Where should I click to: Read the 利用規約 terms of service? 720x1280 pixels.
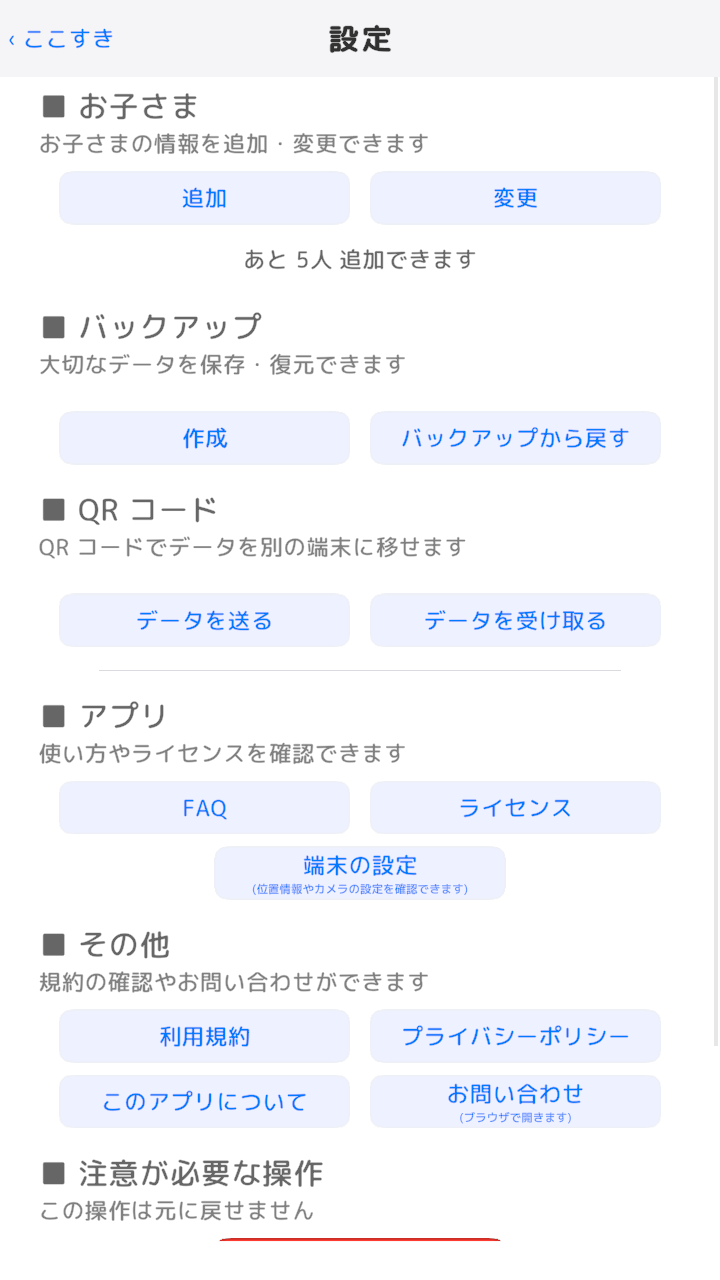pos(204,1036)
